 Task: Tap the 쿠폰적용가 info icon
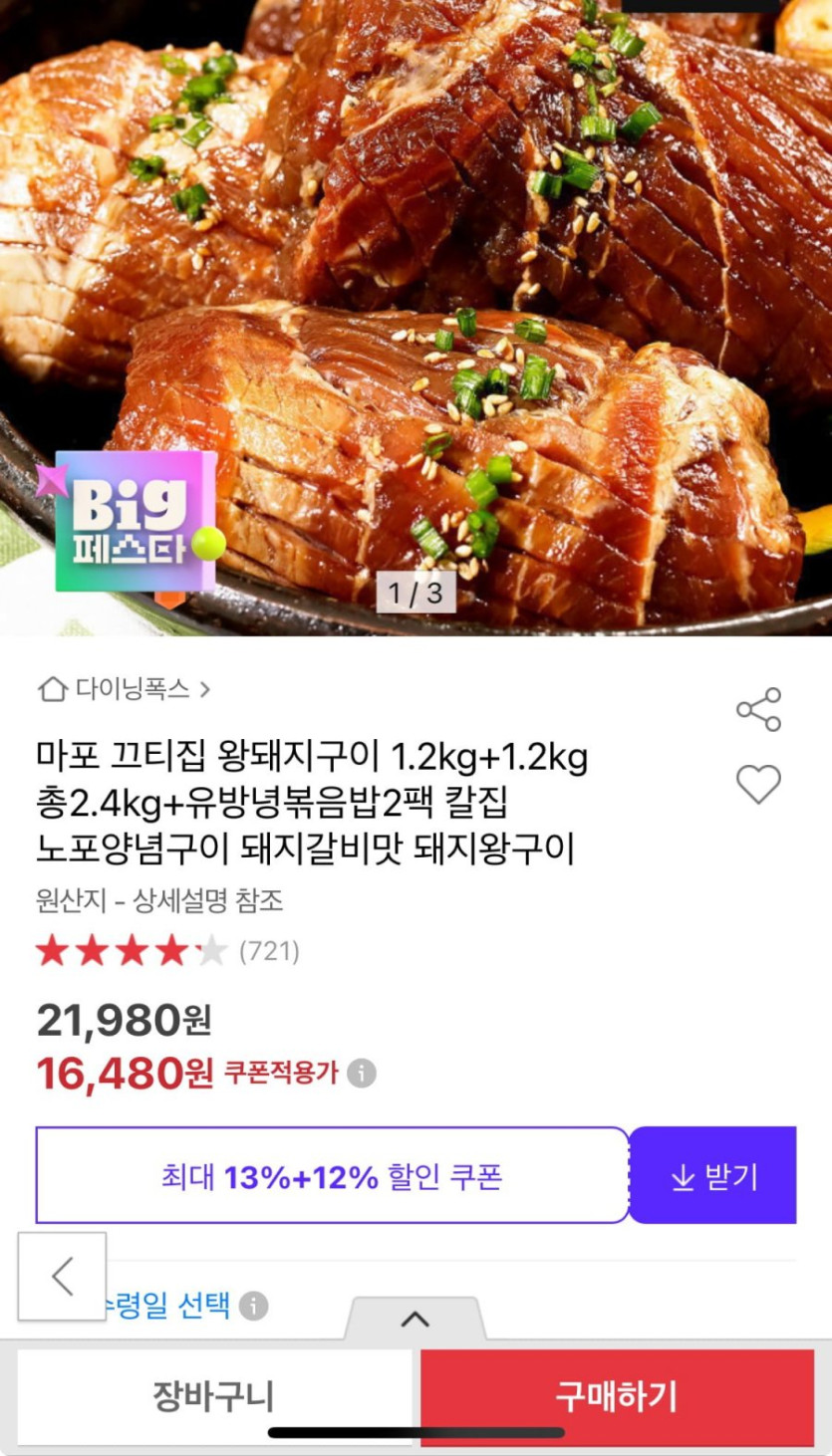coord(362,1074)
